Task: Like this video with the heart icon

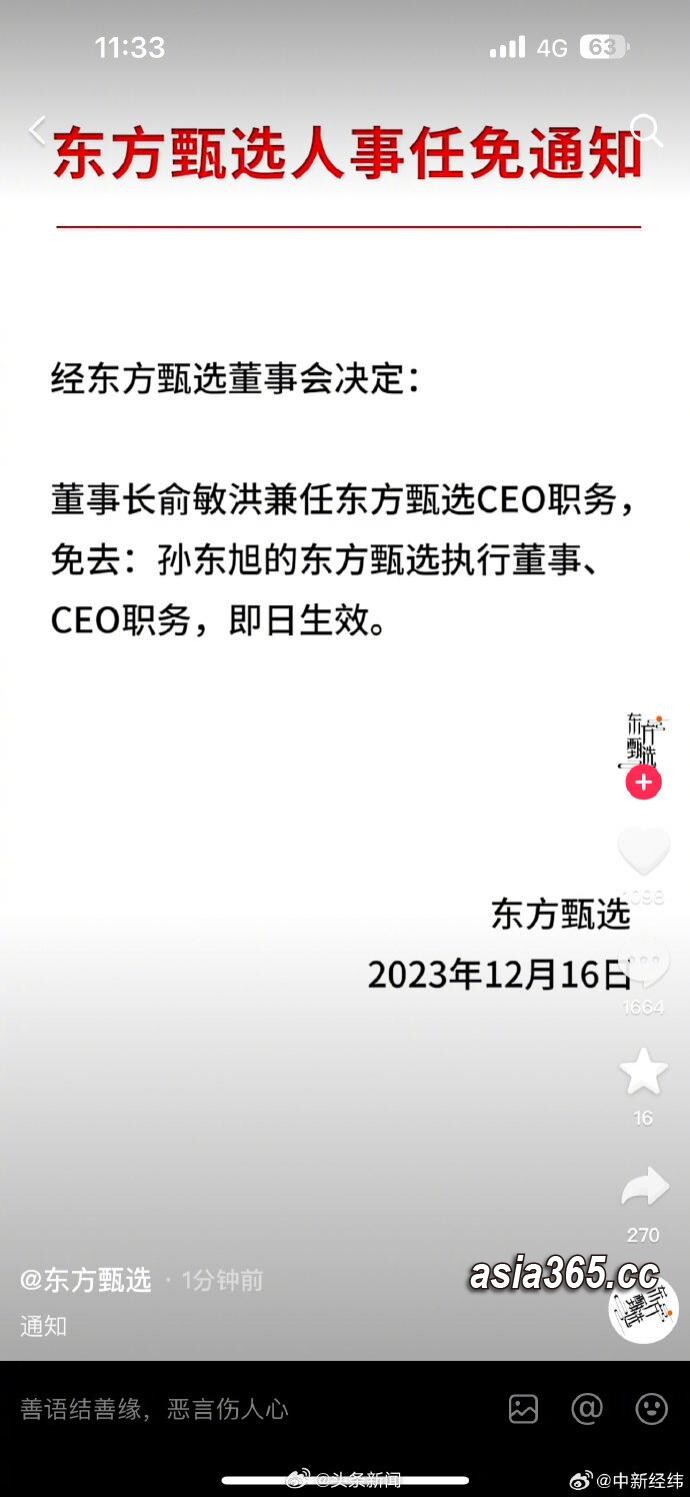Action: click(643, 851)
